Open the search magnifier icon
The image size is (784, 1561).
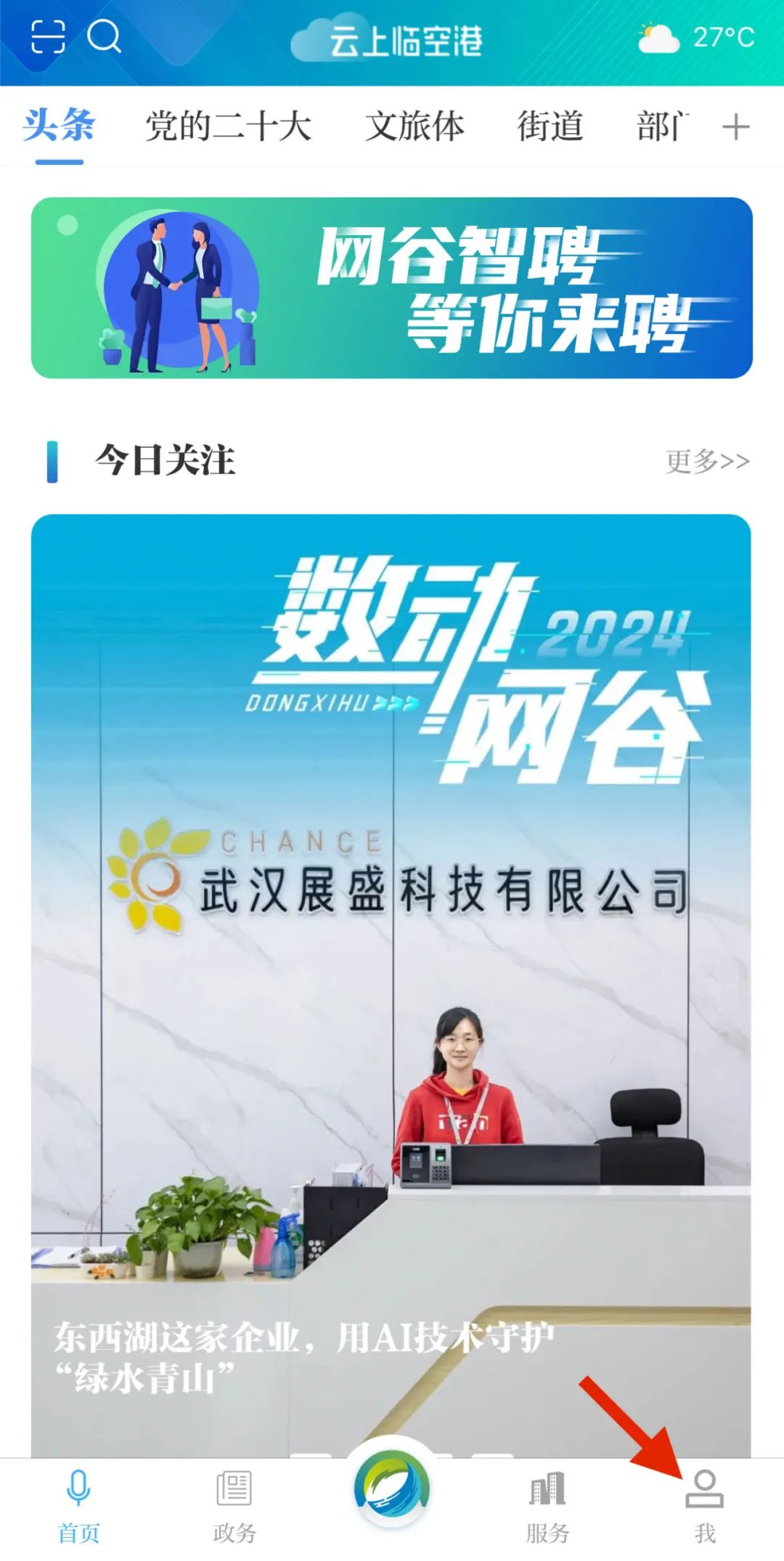[x=104, y=36]
